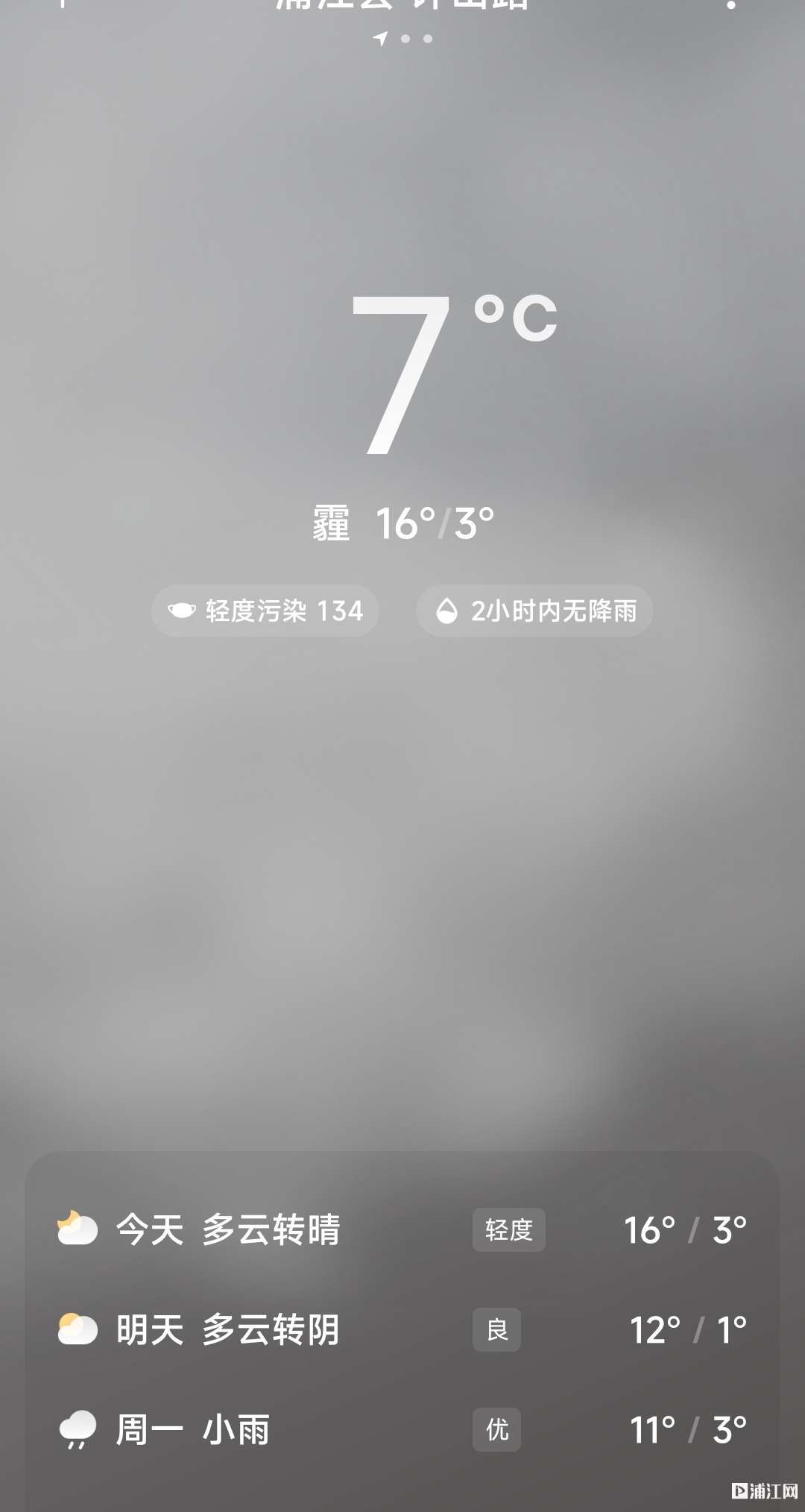Tap the add city plus icon
Image resolution: width=805 pixels, height=1512 pixels.
64,3
